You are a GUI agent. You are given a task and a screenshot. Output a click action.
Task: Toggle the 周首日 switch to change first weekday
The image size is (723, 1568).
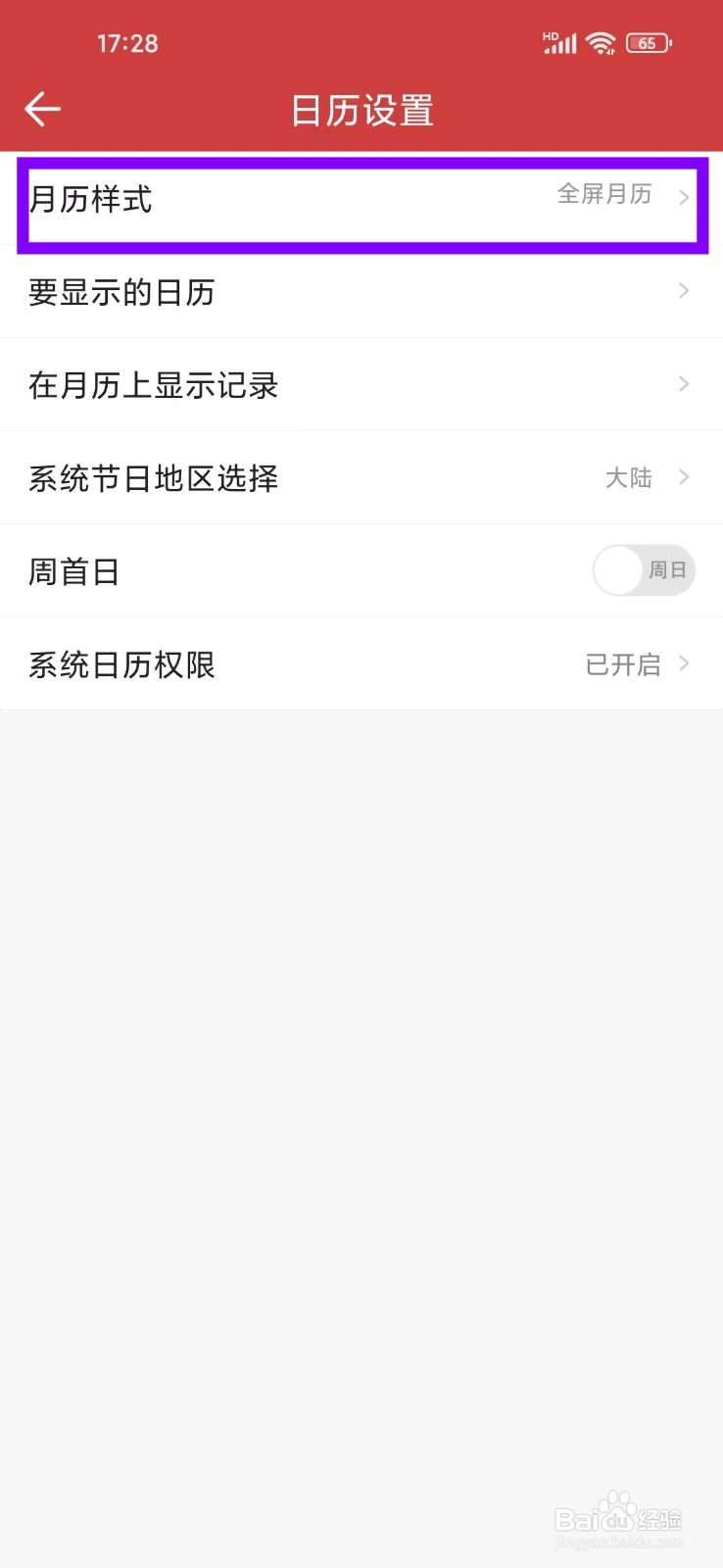(644, 569)
